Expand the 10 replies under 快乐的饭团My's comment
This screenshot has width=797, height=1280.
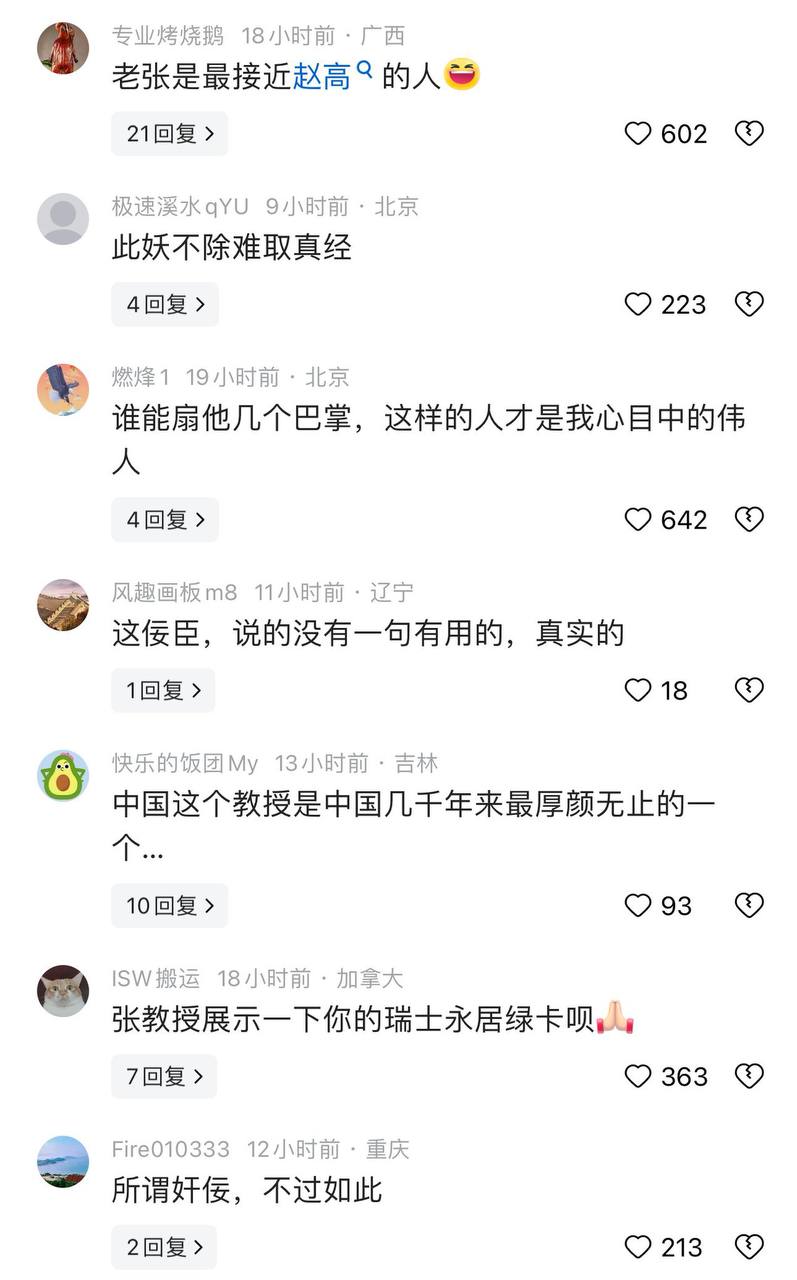[169, 906]
